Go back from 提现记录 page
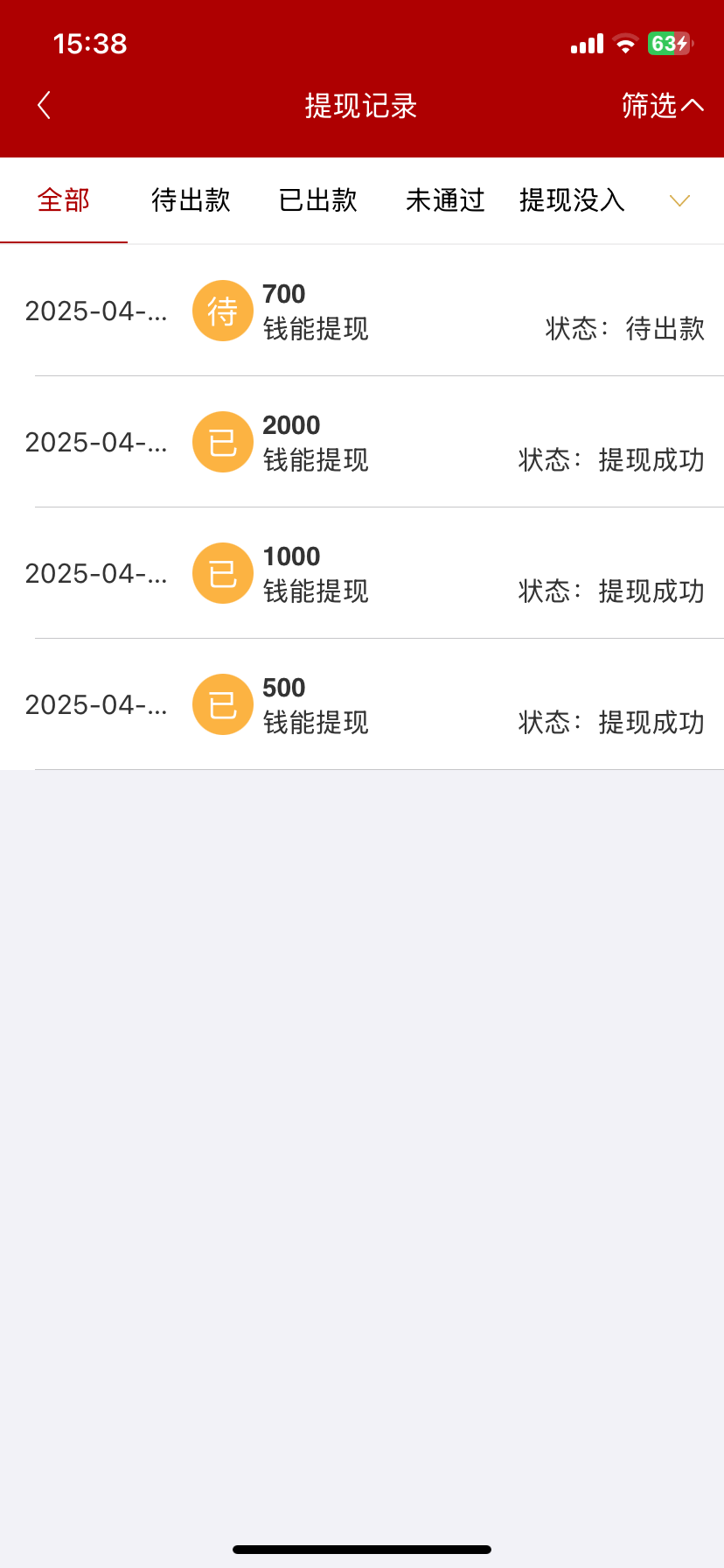The image size is (724, 1568). click(44, 106)
